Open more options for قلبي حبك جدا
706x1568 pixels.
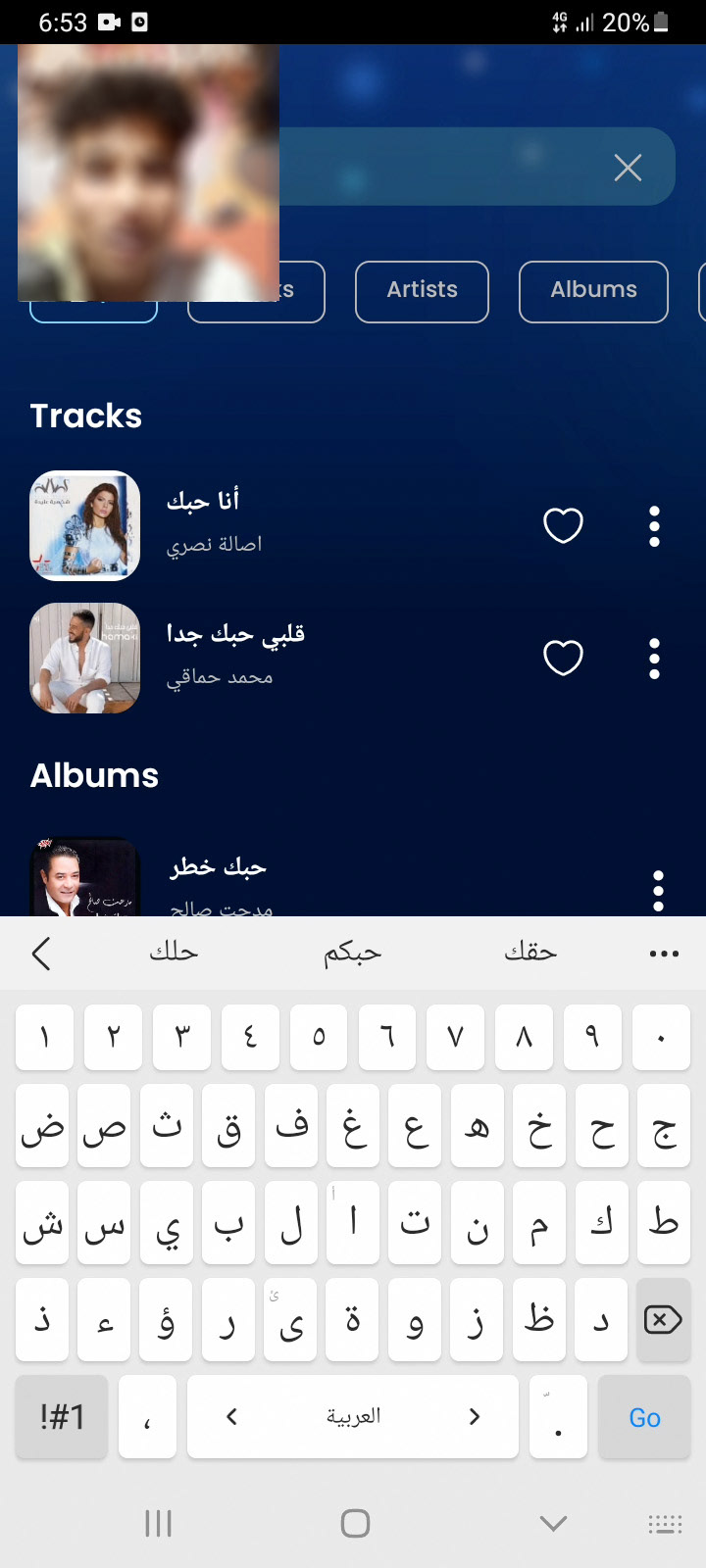click(654, 658)
